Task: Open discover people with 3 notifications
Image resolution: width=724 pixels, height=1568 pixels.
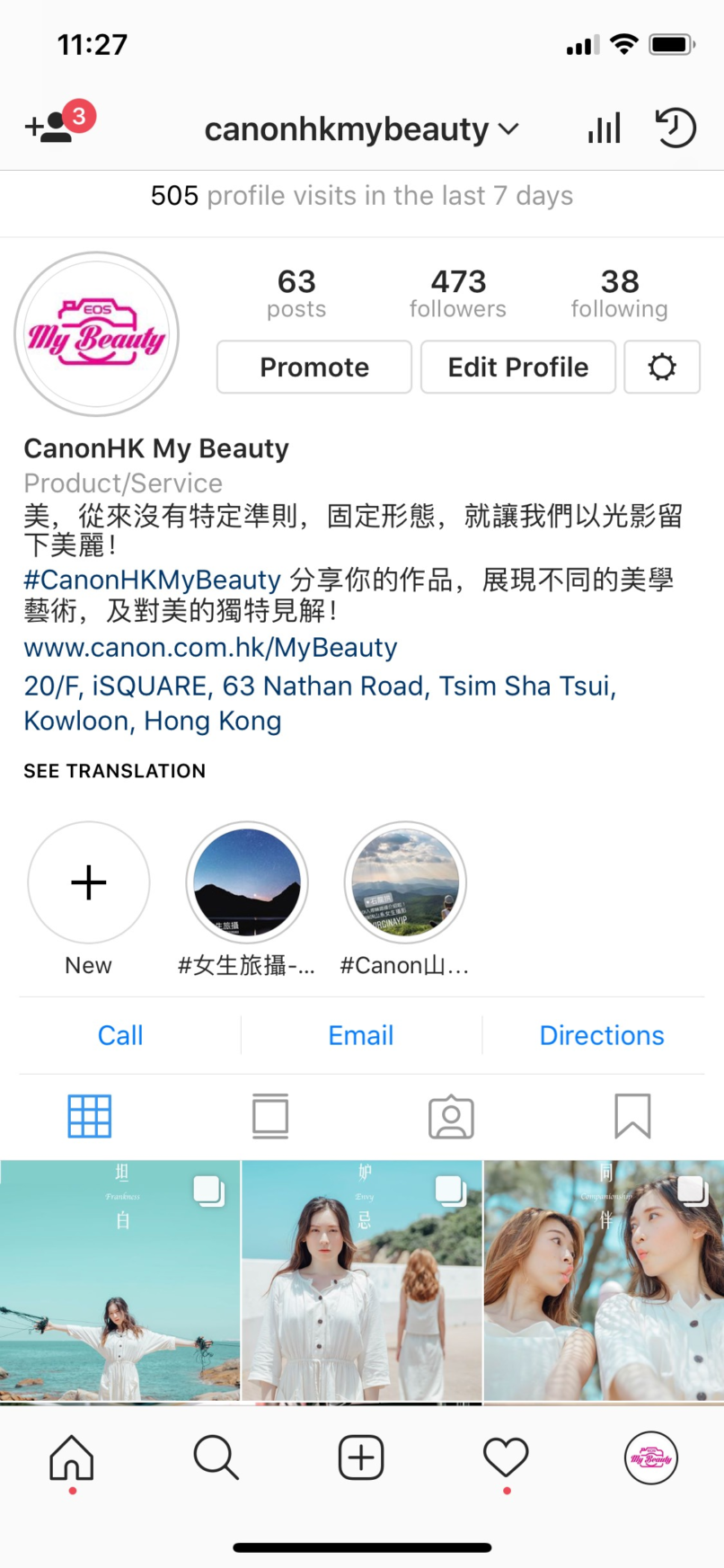Action: (56, 127)
